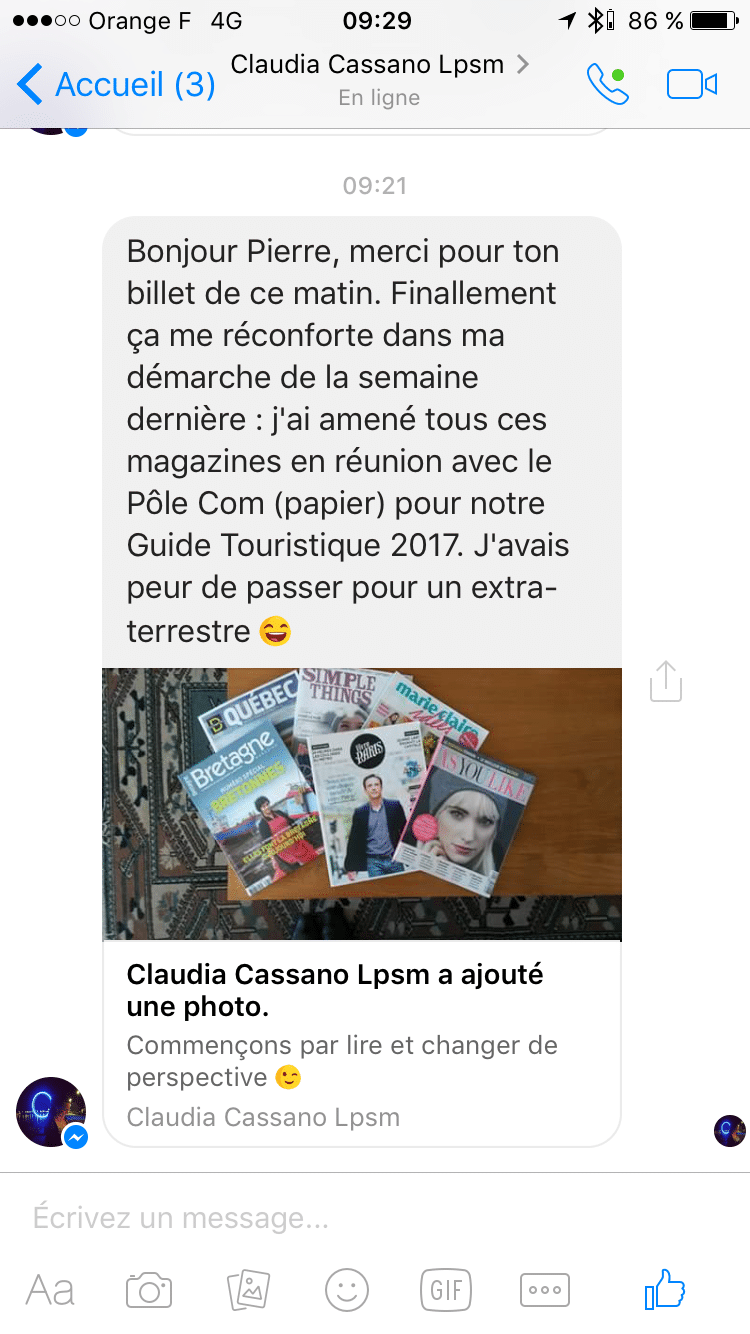Open Claudia's profile picture

(51, 1112)
